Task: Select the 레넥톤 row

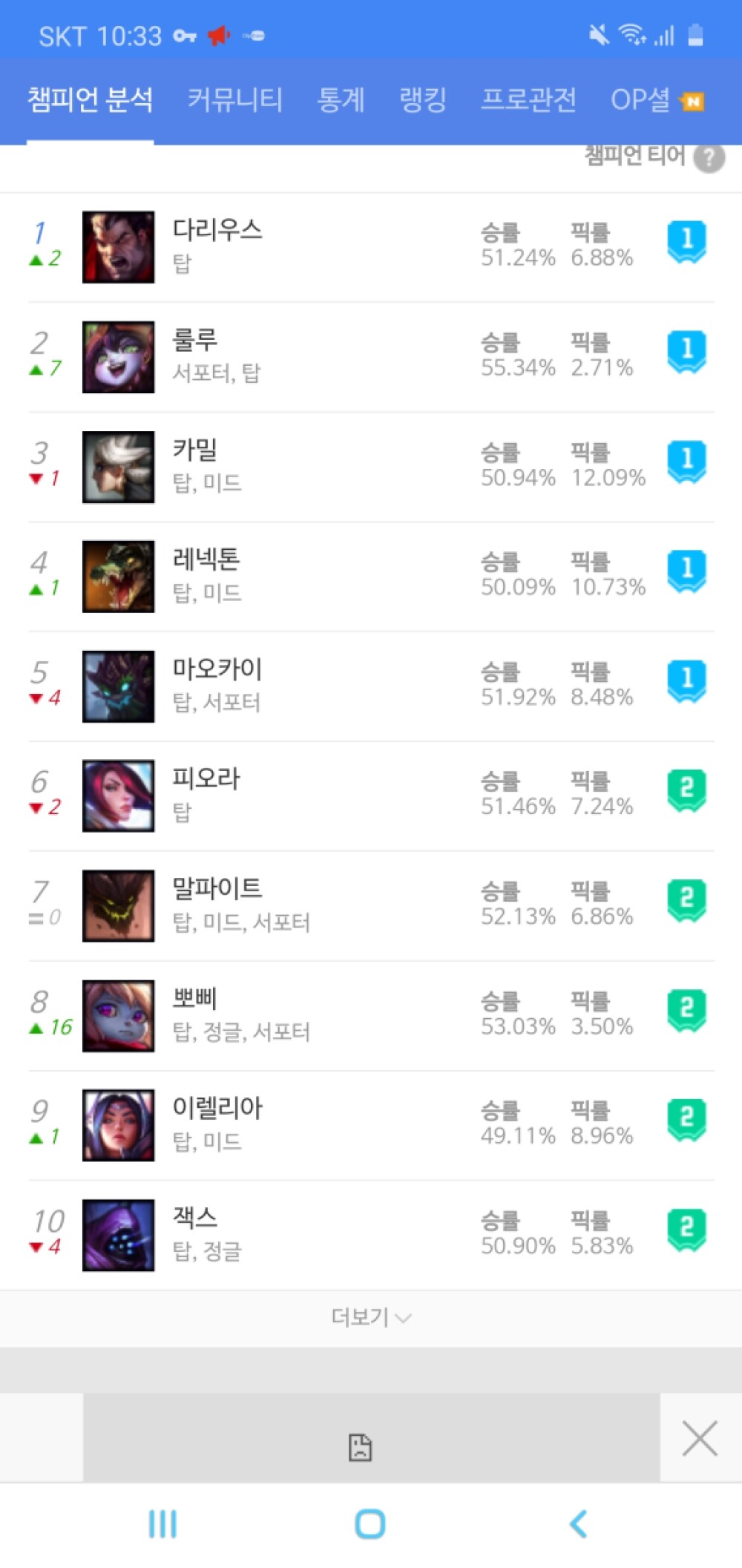Action: 371,577
